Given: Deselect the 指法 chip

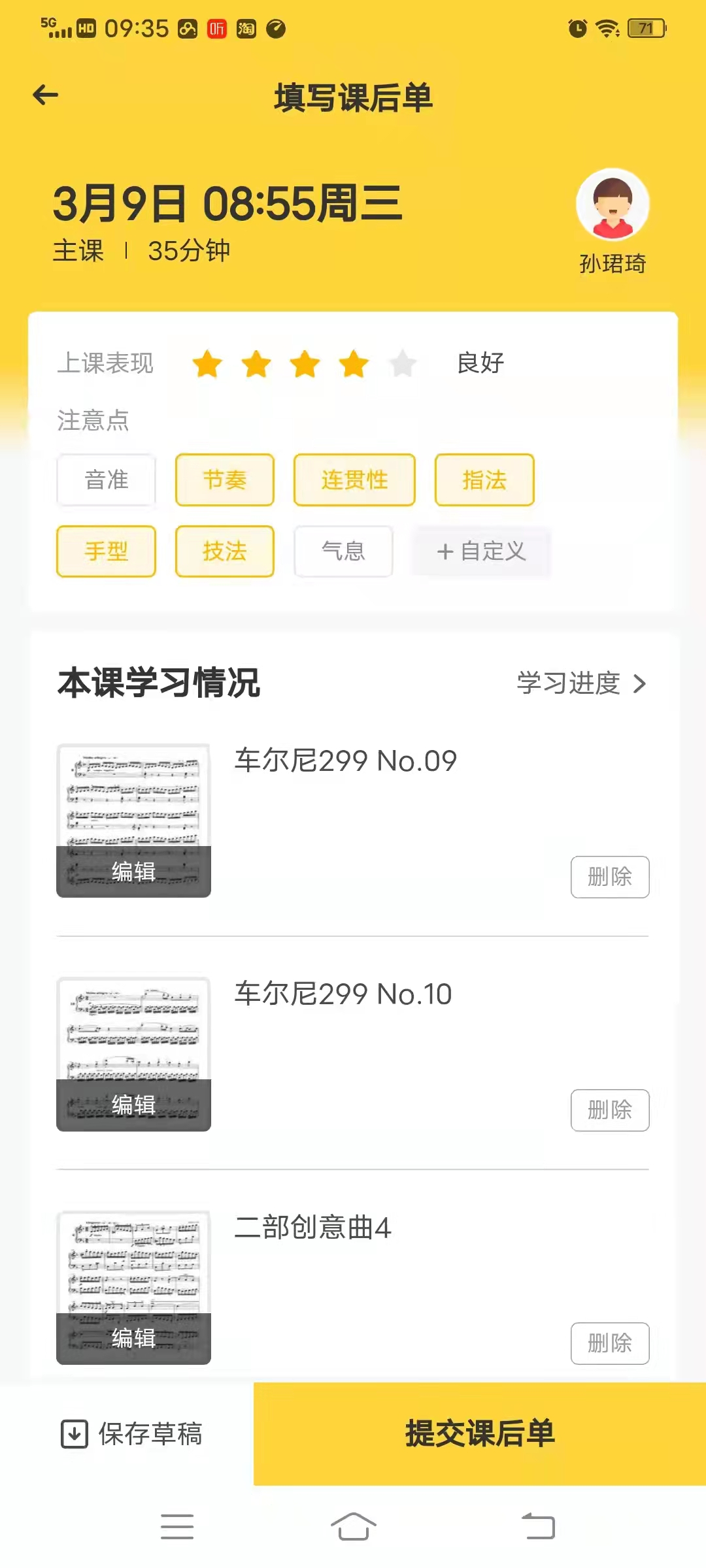Looking at the screenshot, I should (484, 480).
